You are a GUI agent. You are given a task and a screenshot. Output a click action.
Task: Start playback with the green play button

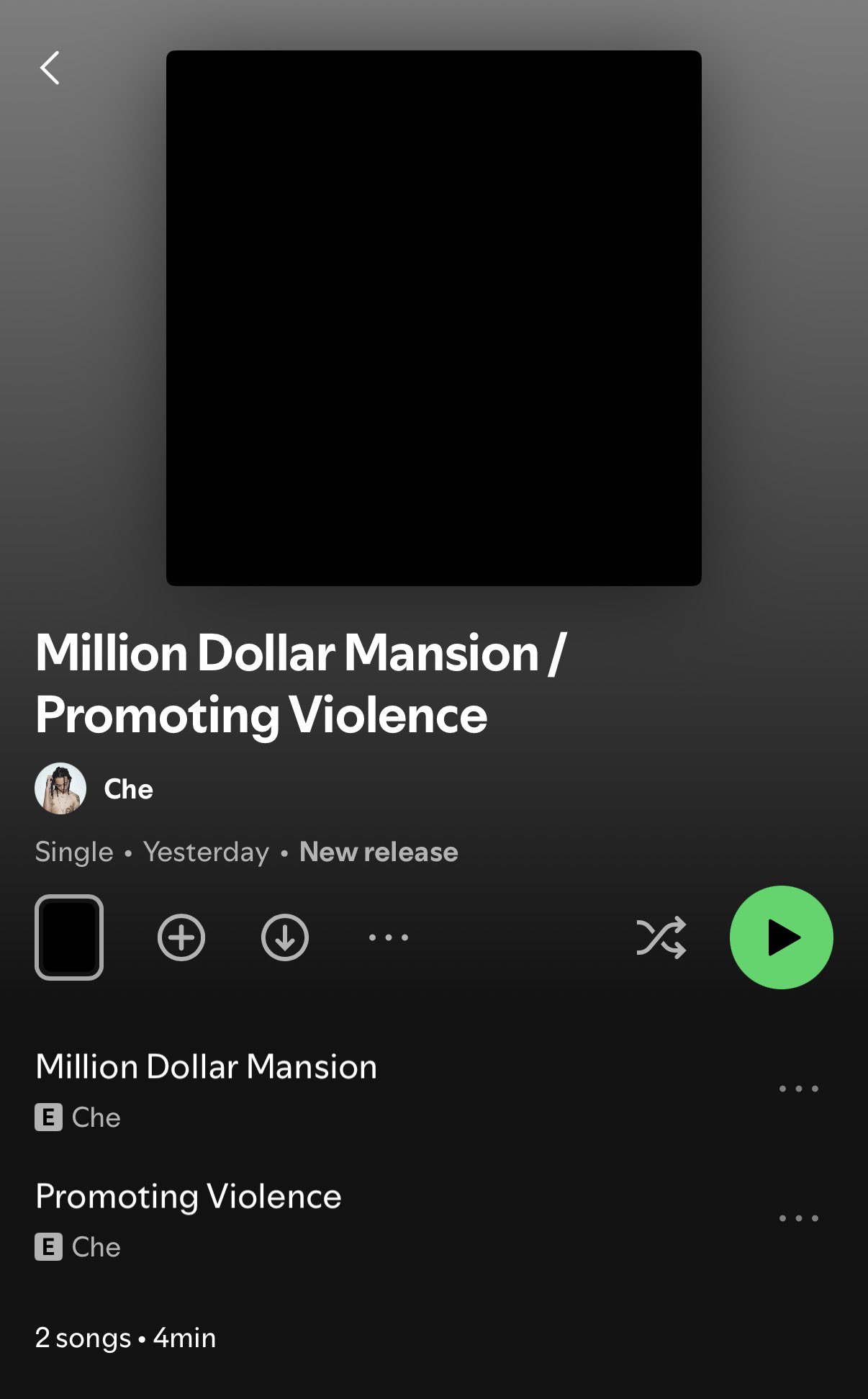click(x=781, y=937)
